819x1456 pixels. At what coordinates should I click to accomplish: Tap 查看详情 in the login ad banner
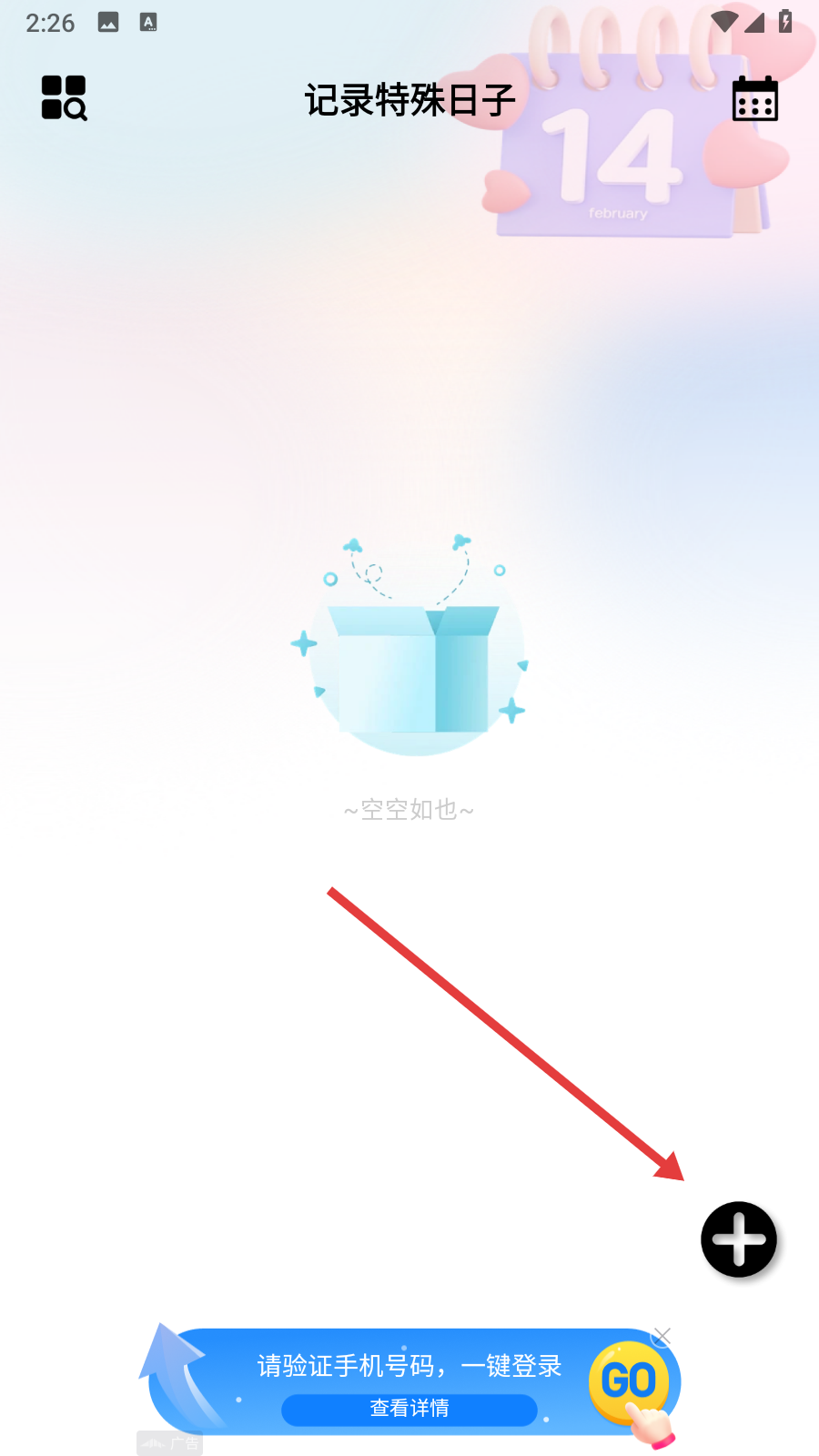click(x=409, y=1409)
